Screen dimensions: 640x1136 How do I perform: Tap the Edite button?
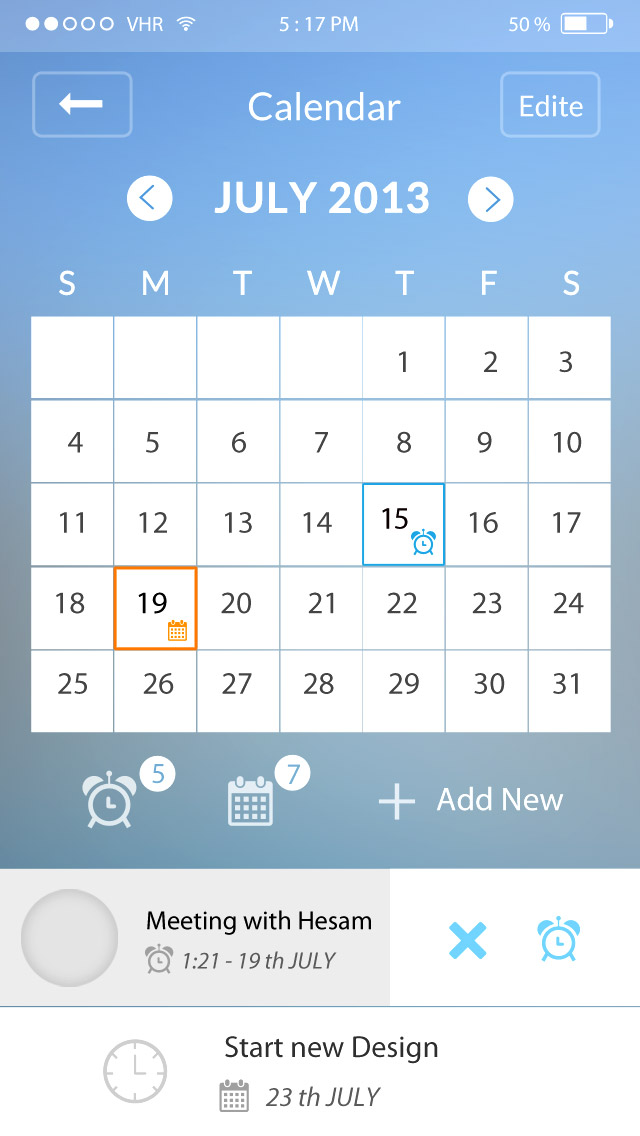tap(550, 105)
